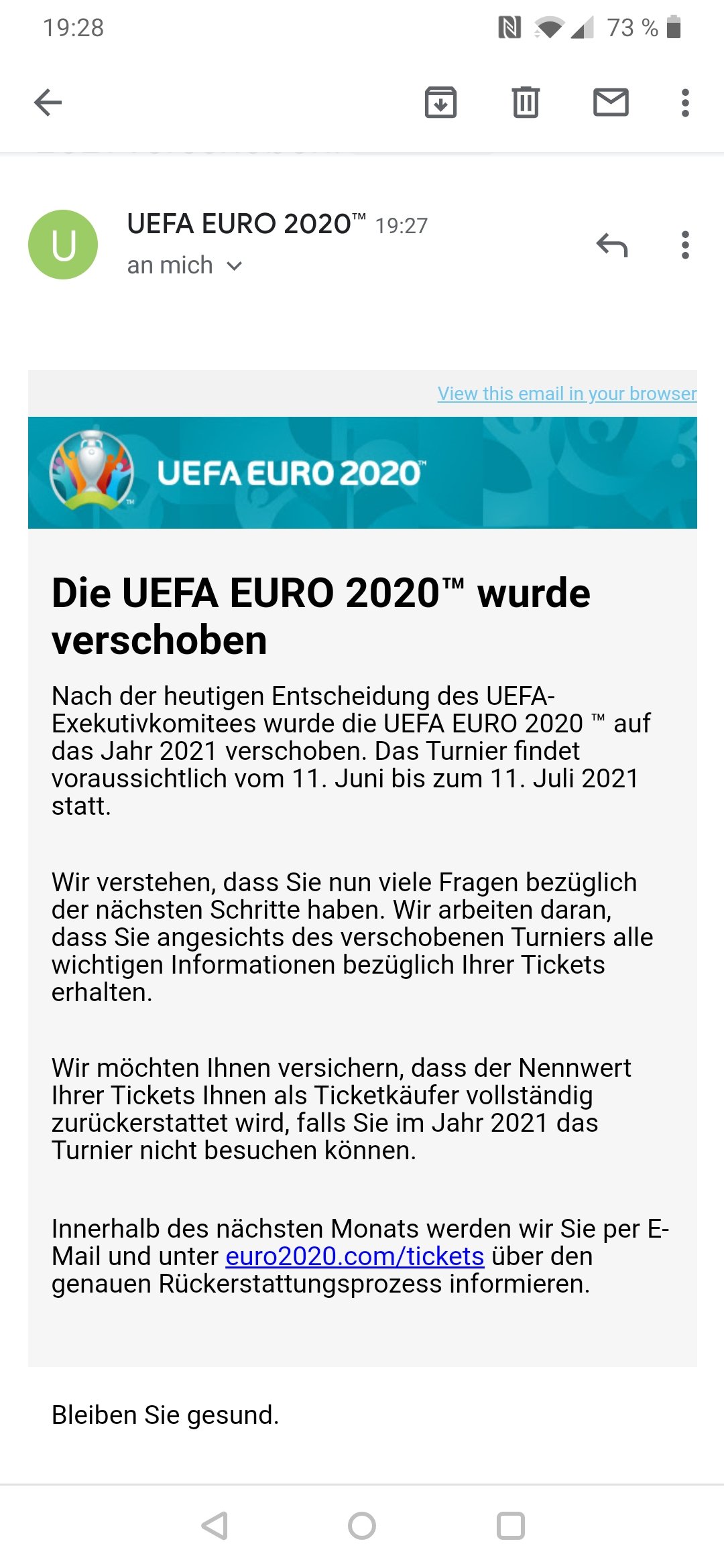Tap the system home button
Image resolution: width=724 pixels, height=1568 pixels.
coord(362,1526)
